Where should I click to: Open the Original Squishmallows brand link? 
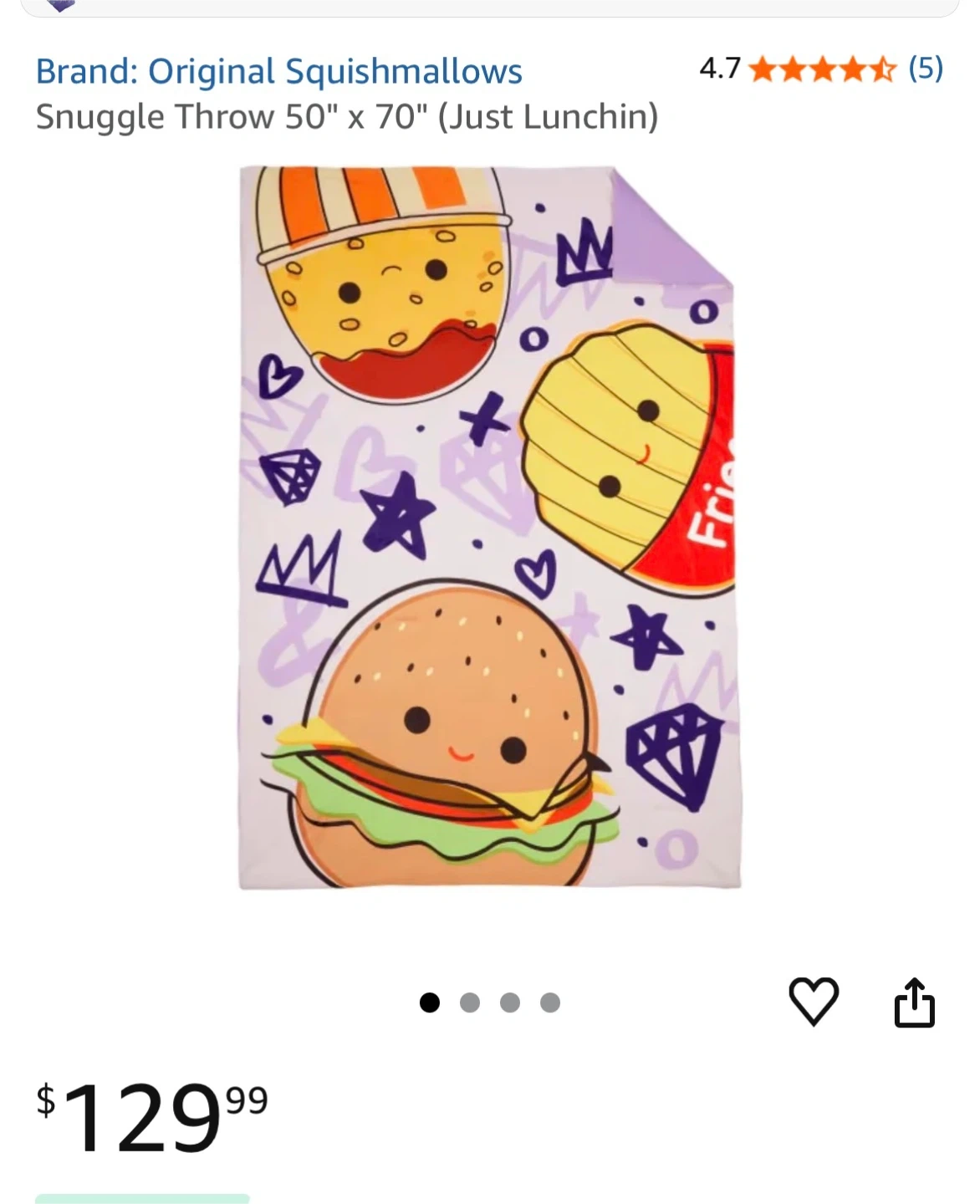(278, 72)
